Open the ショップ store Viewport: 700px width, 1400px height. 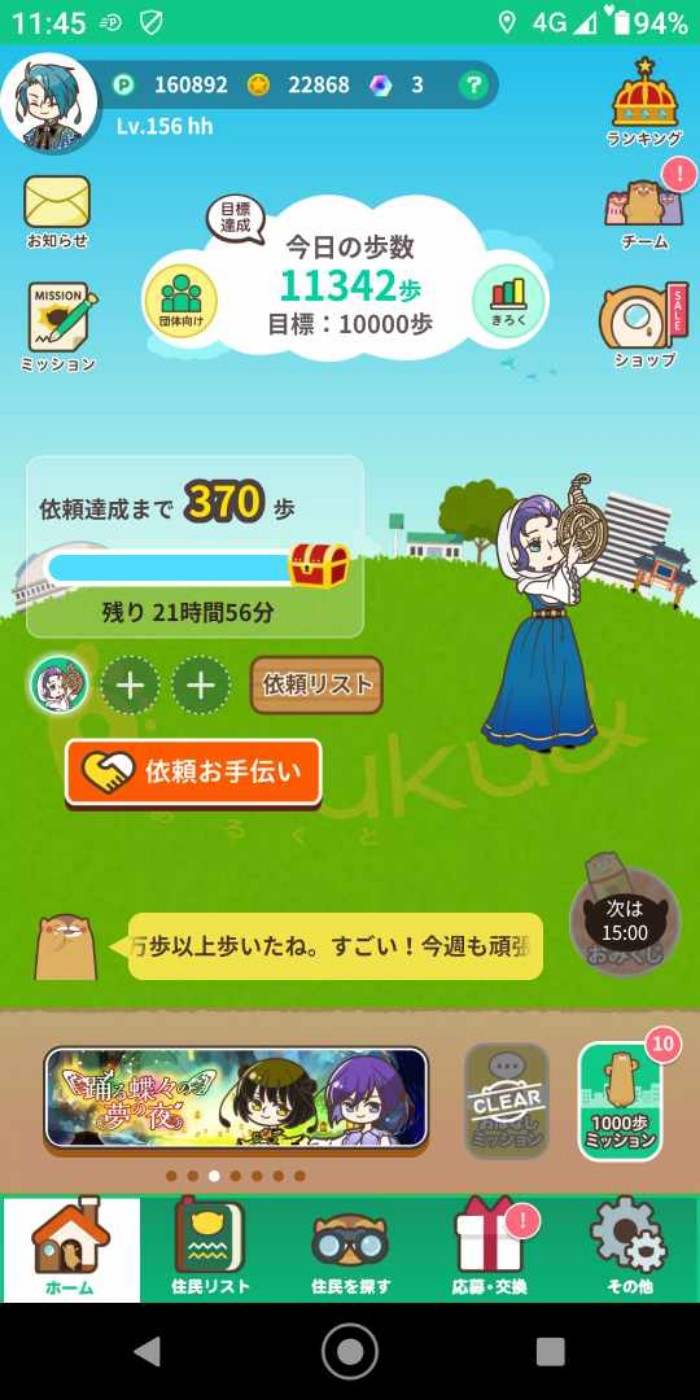tap(645, 322)
